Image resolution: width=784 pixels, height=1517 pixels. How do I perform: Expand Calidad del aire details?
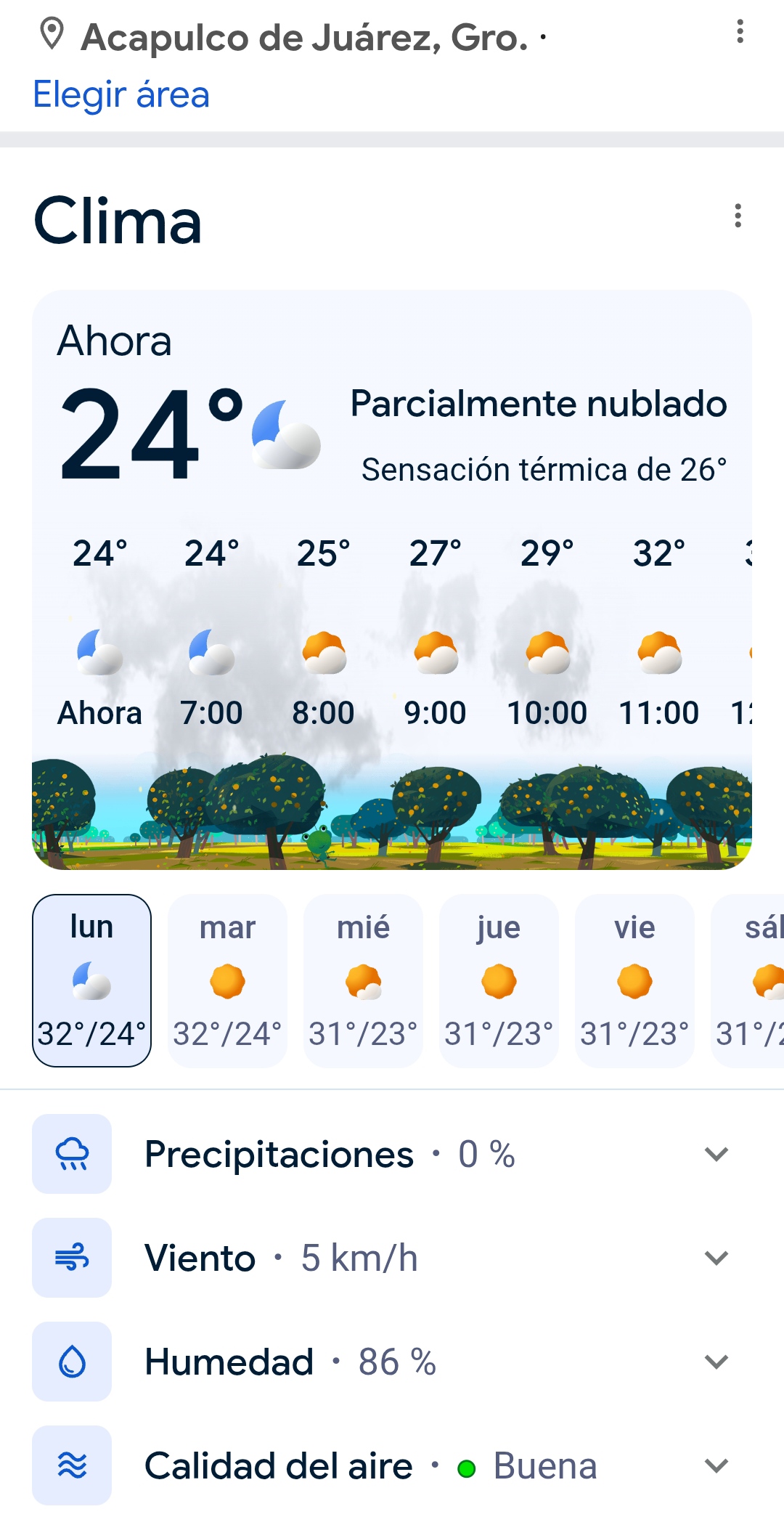716,1465
